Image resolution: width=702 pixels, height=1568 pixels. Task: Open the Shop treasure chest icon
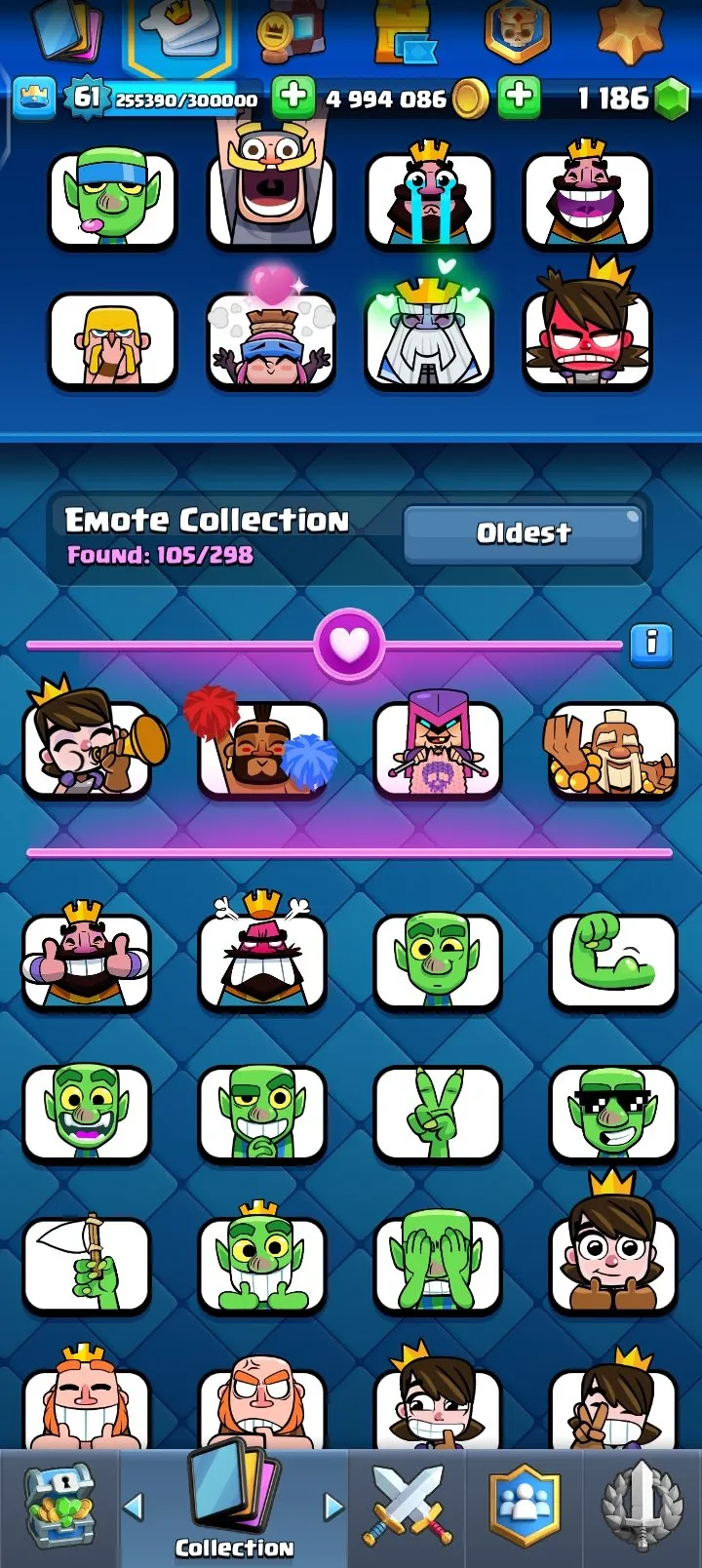58,1507
